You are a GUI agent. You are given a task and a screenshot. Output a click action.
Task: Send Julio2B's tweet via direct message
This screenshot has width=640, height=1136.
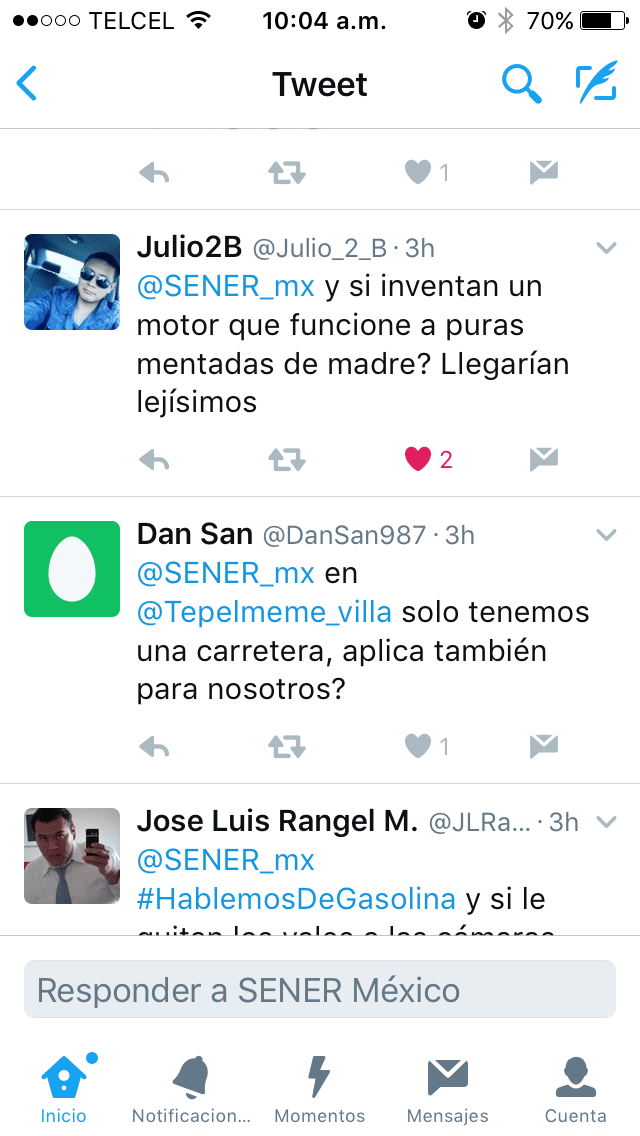point(543,460)
